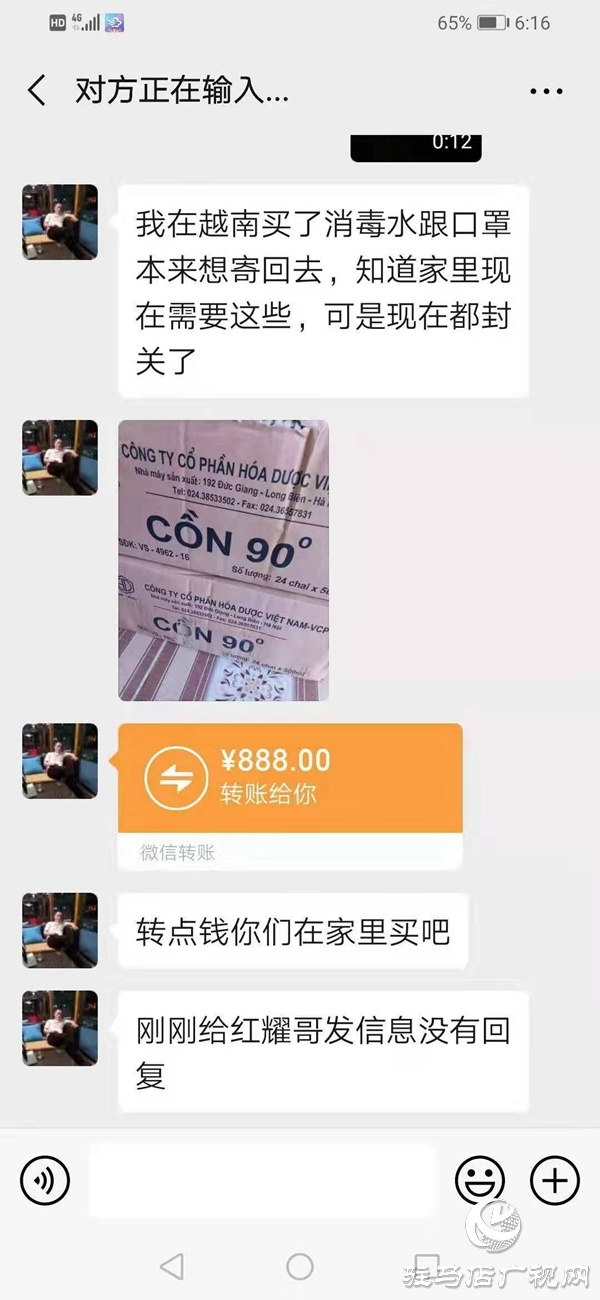The height and width of the screenshot is (1300, 600).
Task: Tap the message text field
Action: [x=262, y=1181]
